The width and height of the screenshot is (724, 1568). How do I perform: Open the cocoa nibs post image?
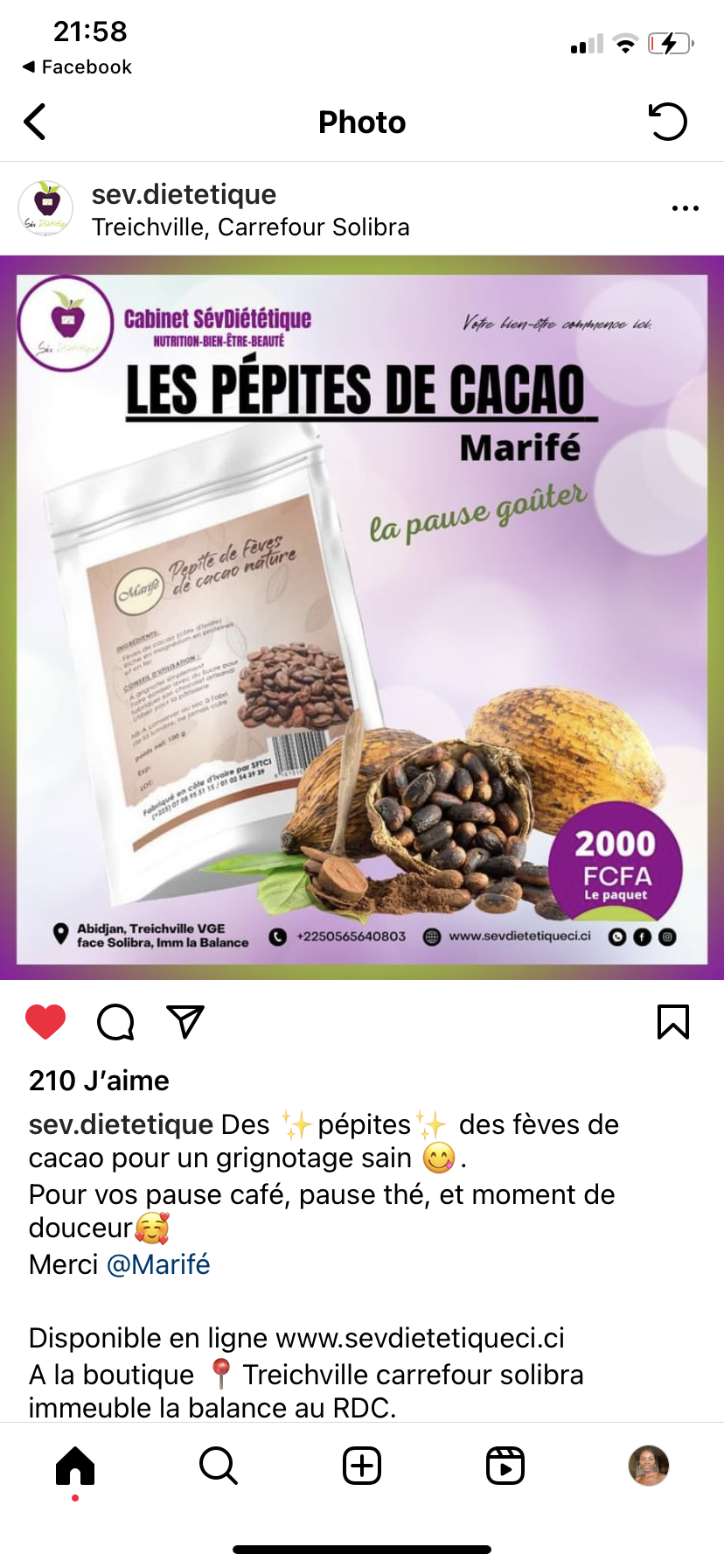pyautogui.click(x=362, y=617)
